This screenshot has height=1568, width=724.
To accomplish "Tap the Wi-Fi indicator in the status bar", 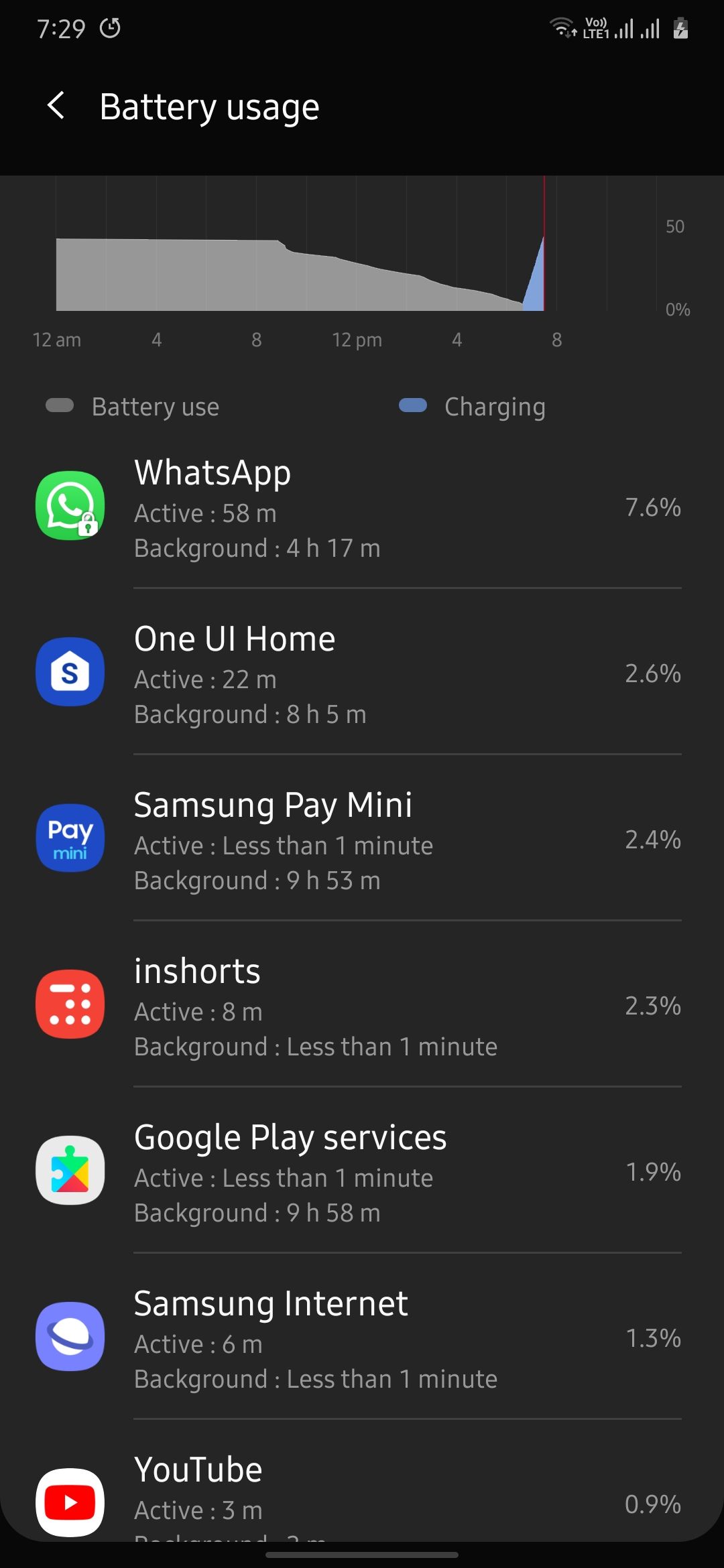I will tap(560, 28).
